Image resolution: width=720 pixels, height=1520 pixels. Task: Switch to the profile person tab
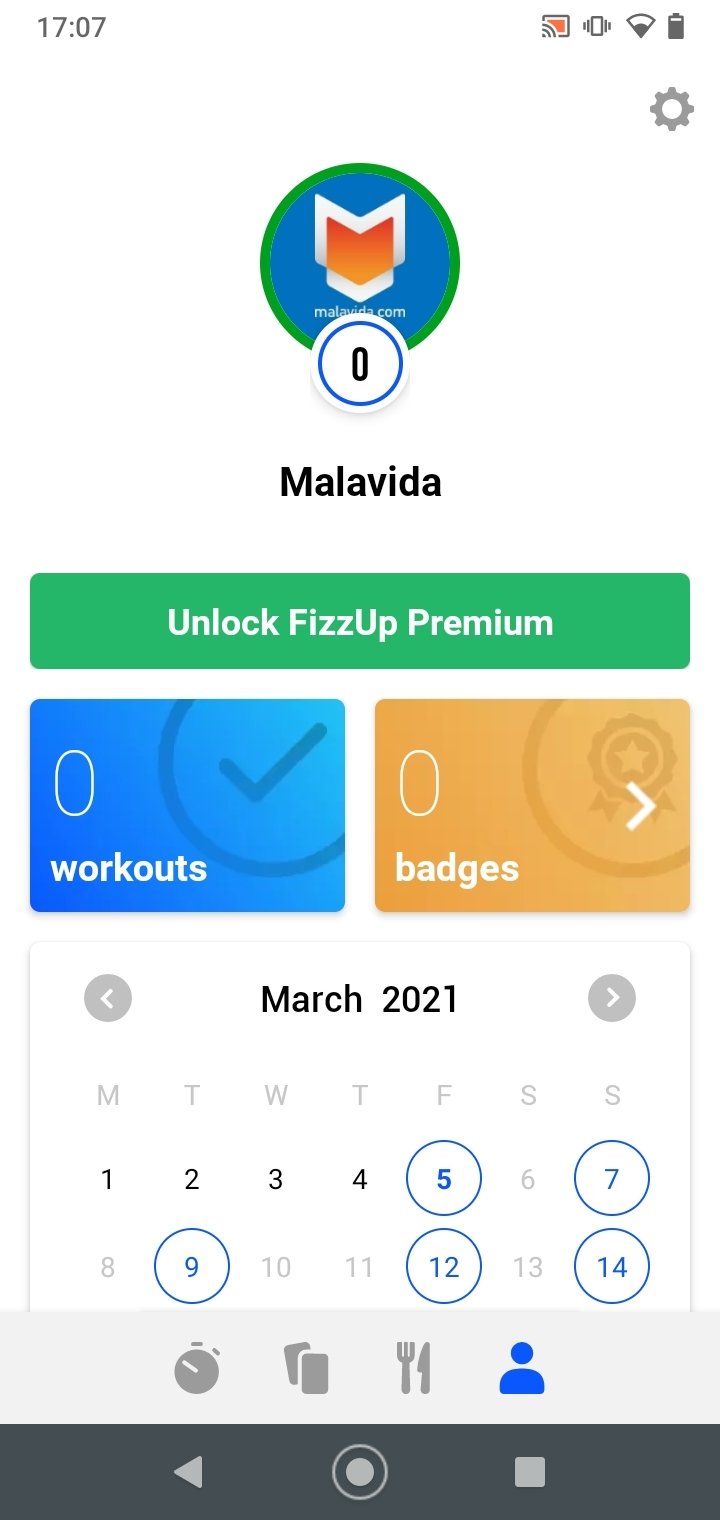click(522, 1368)
